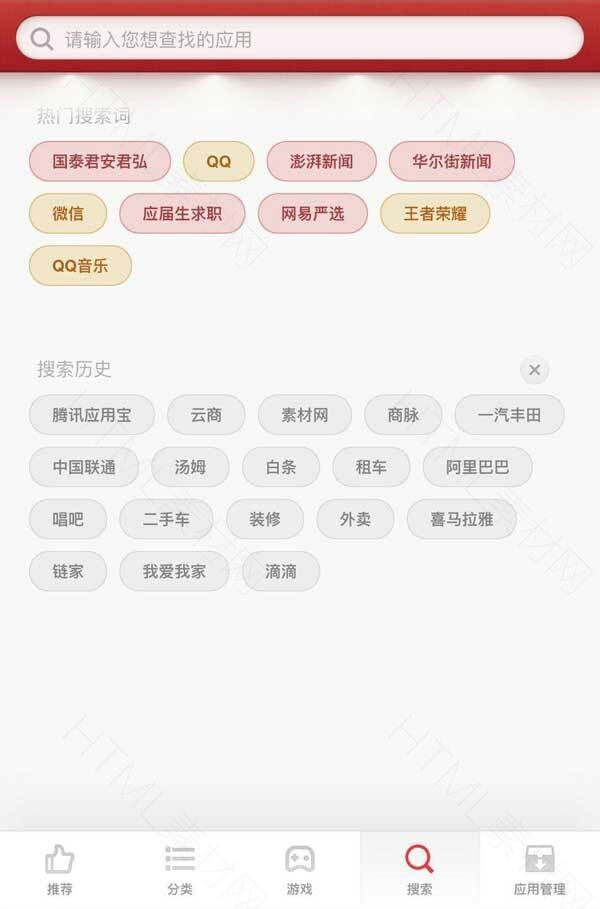600x909 pixels.
Task: Tap the 王者荣耀 hot search chip
Action: [x=435, y=213]
